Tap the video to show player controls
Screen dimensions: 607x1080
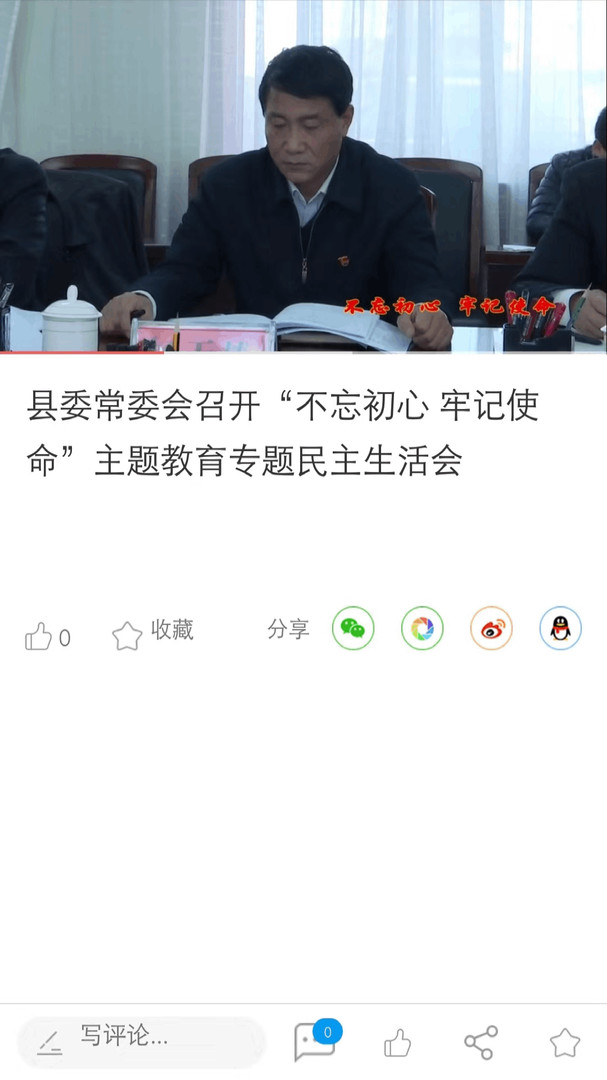(303, 176)
